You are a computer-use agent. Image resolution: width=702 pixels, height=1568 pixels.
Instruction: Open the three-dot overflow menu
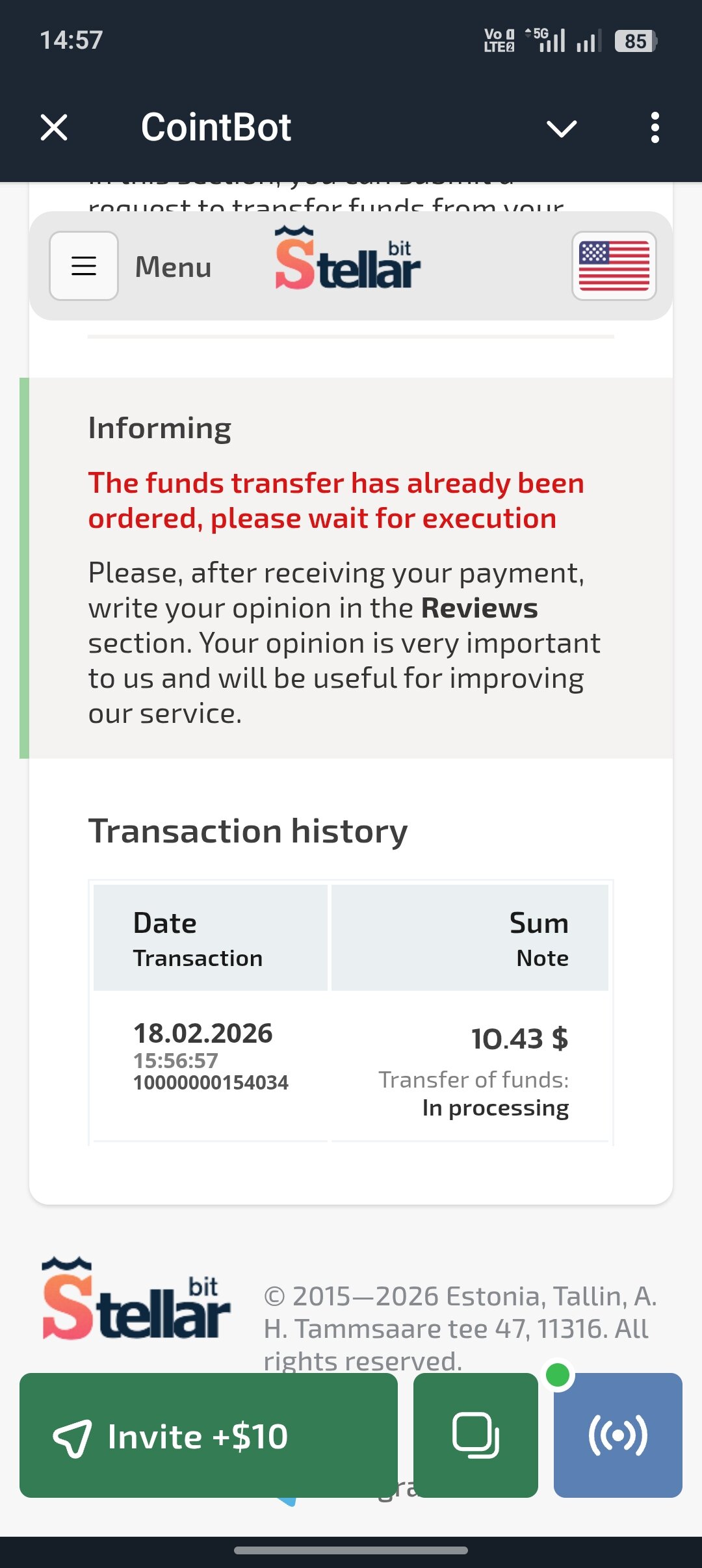coord(655,127)
